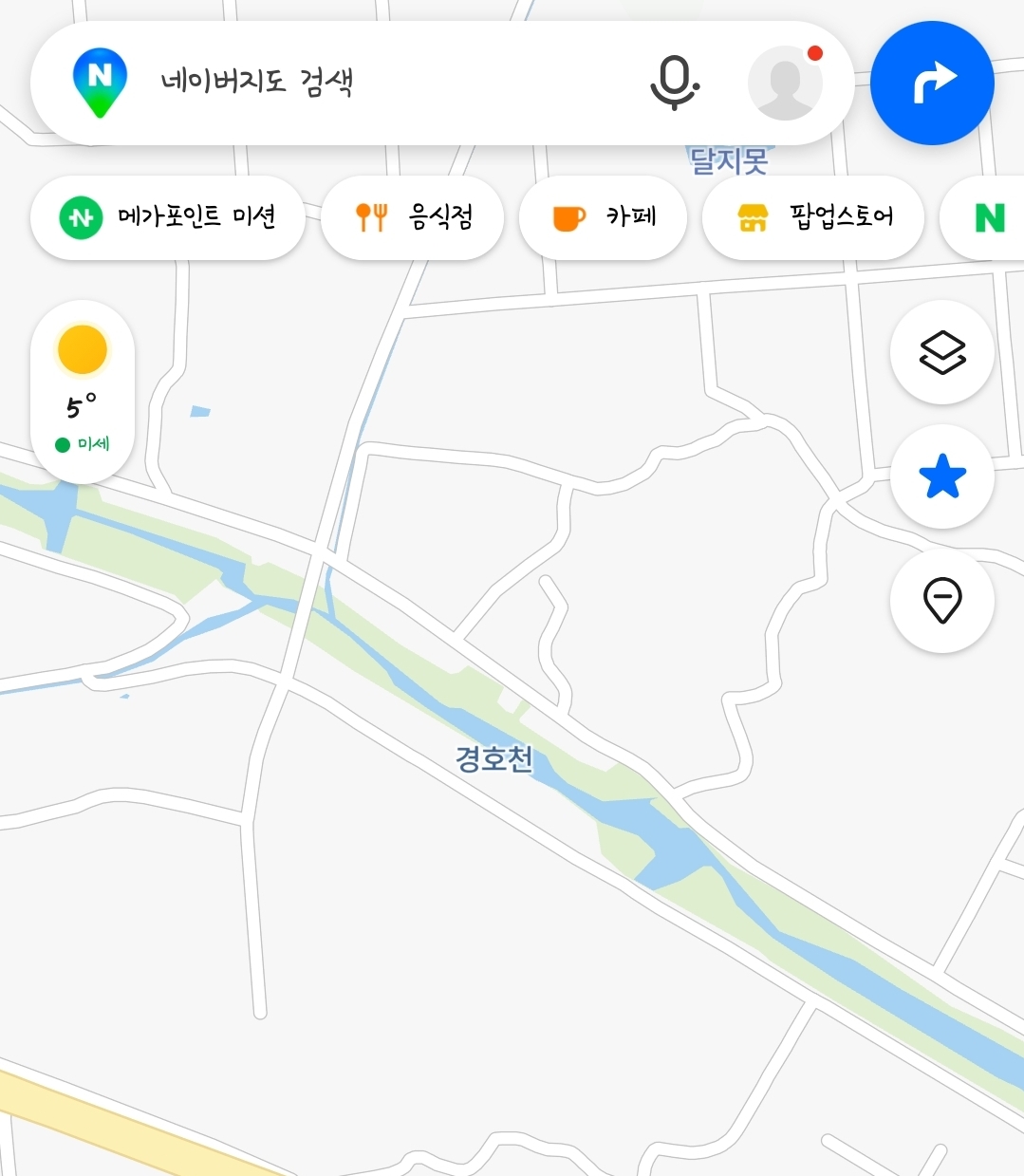The image size is (1024, 1176).
Task: Open the map layers selector
Action: coord(941,352)
